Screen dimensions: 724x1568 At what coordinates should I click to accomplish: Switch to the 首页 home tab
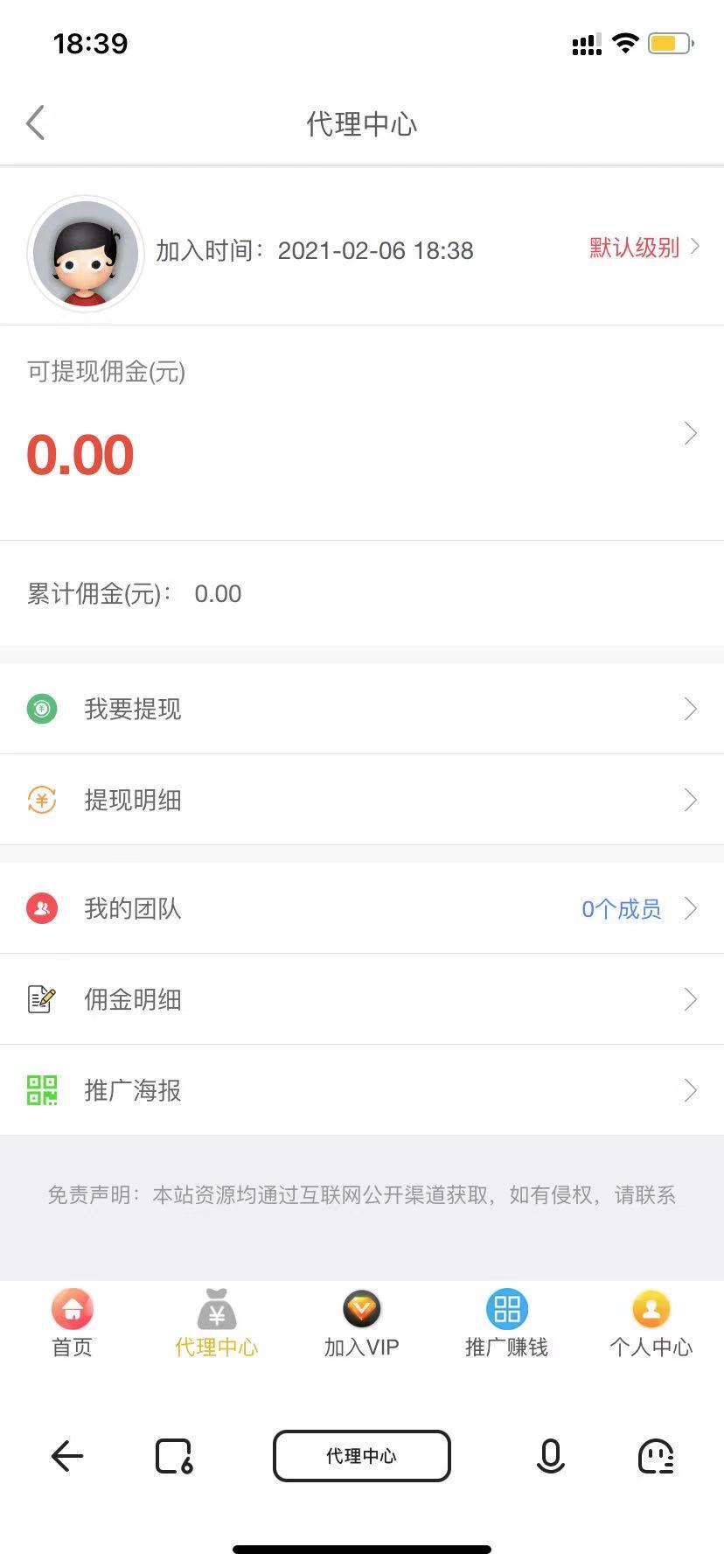[73, 1323]
